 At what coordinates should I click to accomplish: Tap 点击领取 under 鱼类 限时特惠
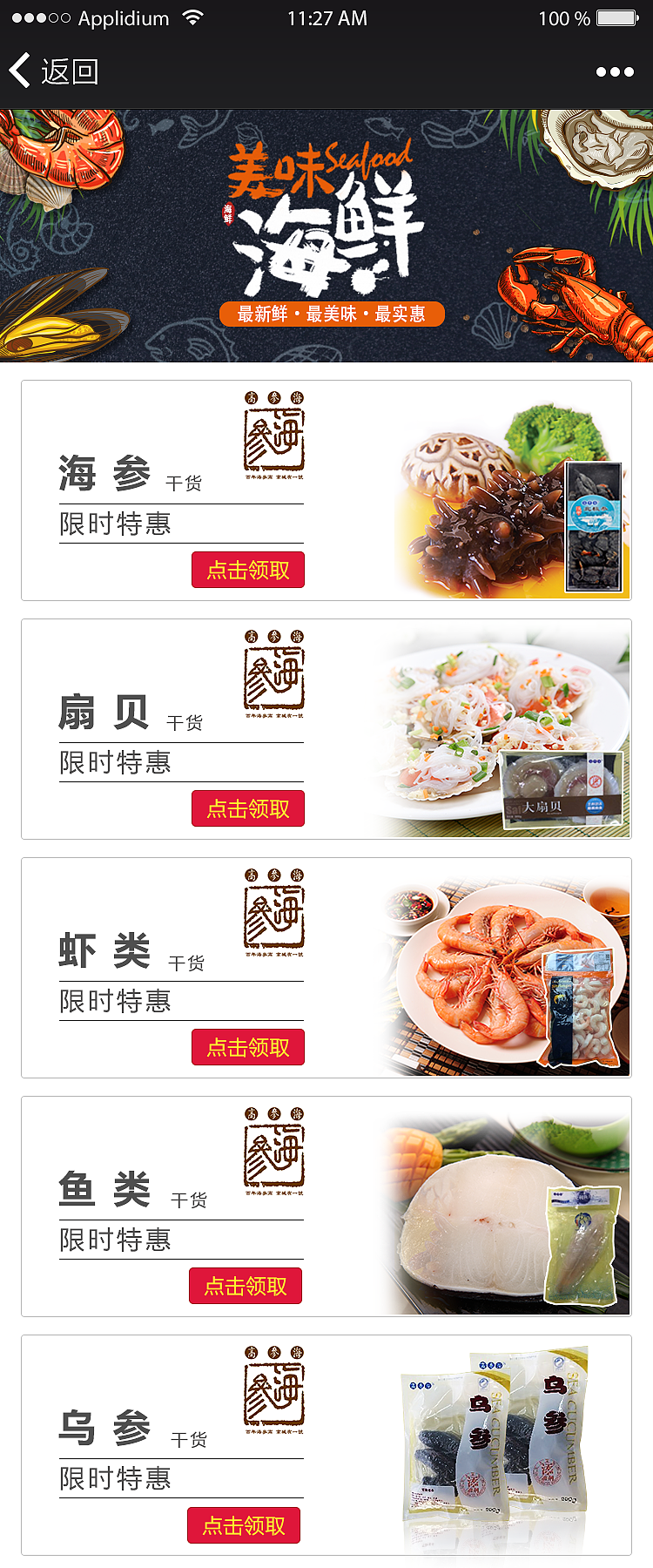(x=244, y=1286)
